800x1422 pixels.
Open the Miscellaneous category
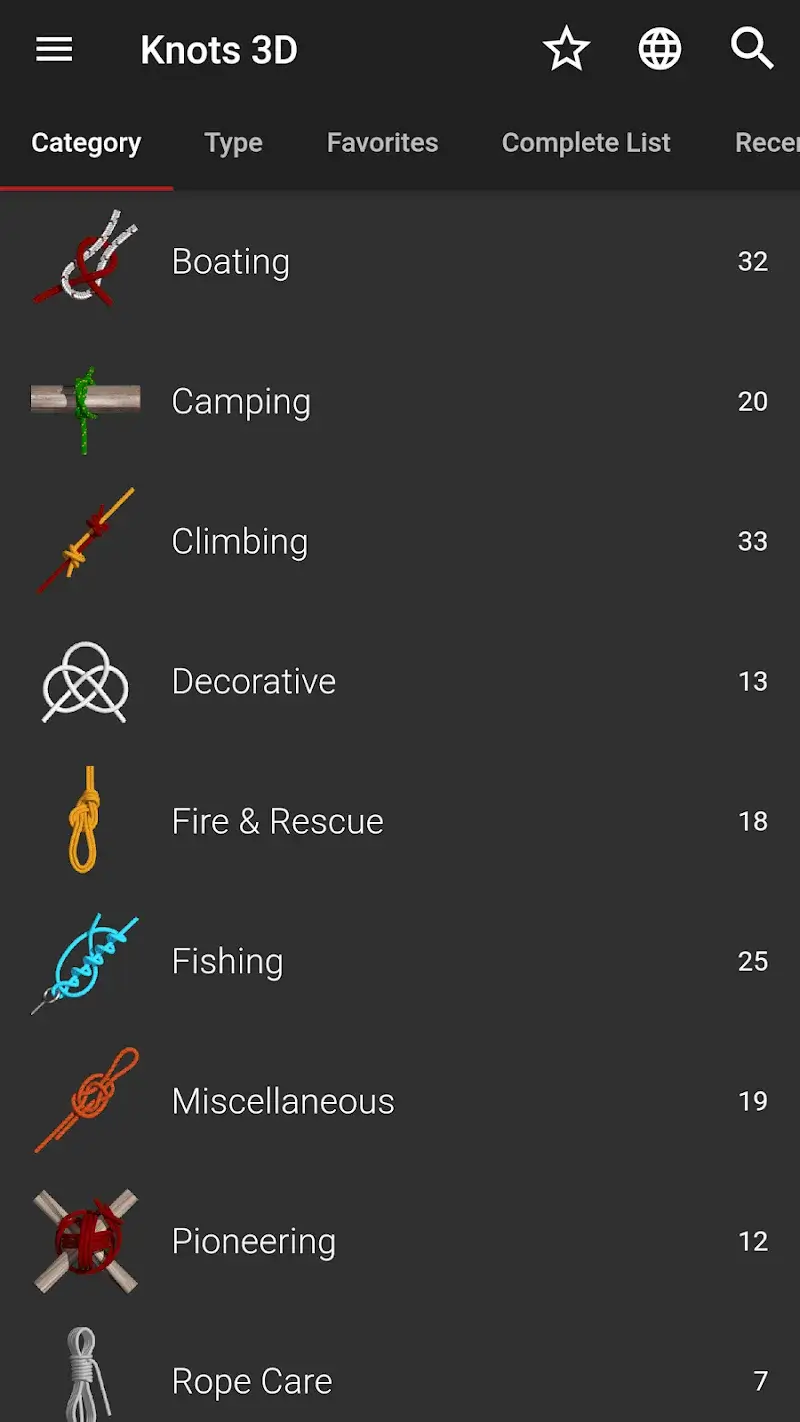(x=283, y=1101)
